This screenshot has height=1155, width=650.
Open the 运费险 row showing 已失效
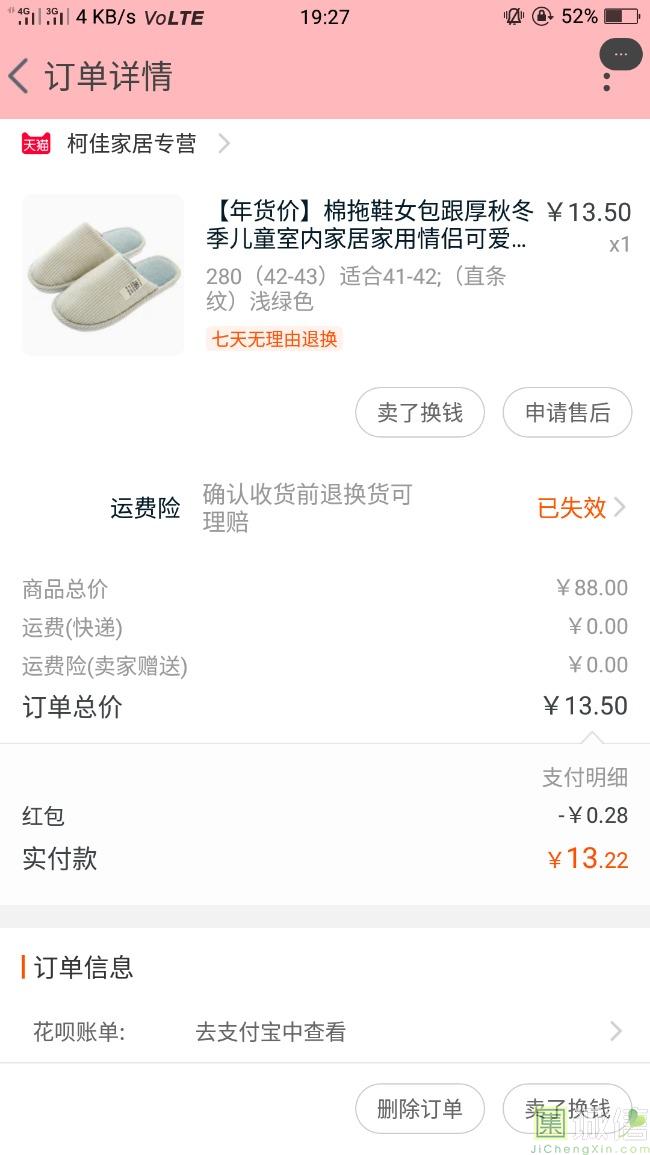tap(325, 508)
